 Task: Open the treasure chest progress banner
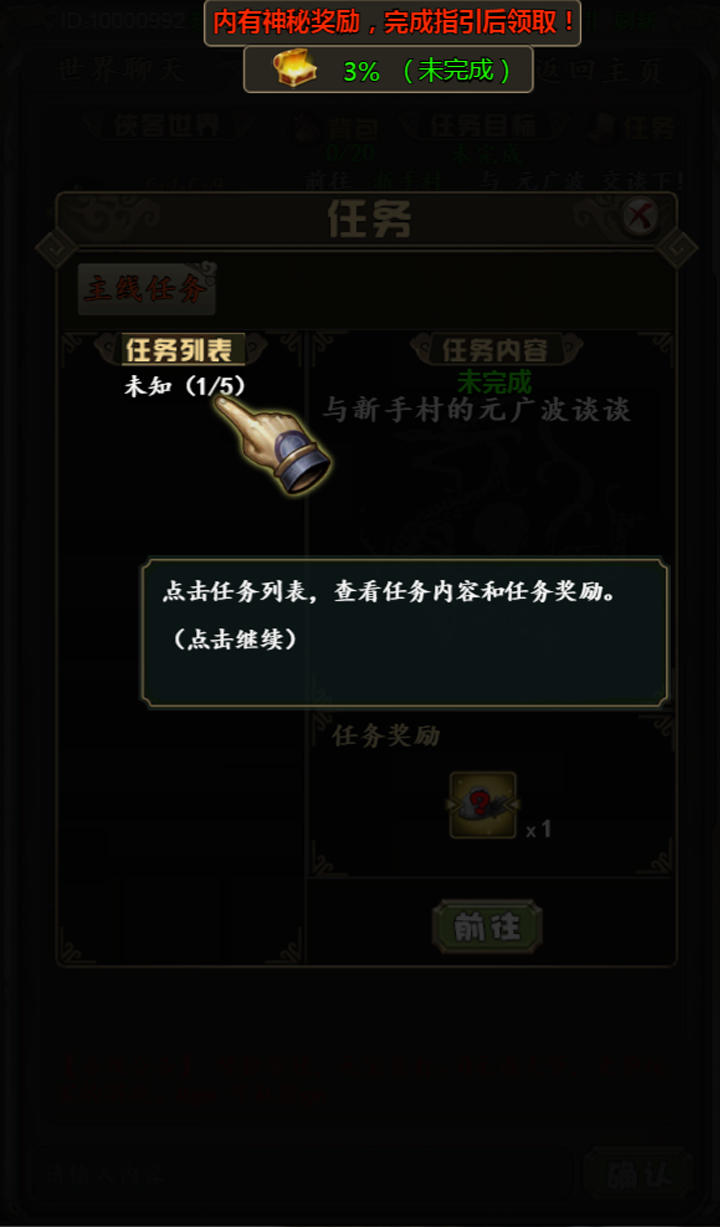388,70
